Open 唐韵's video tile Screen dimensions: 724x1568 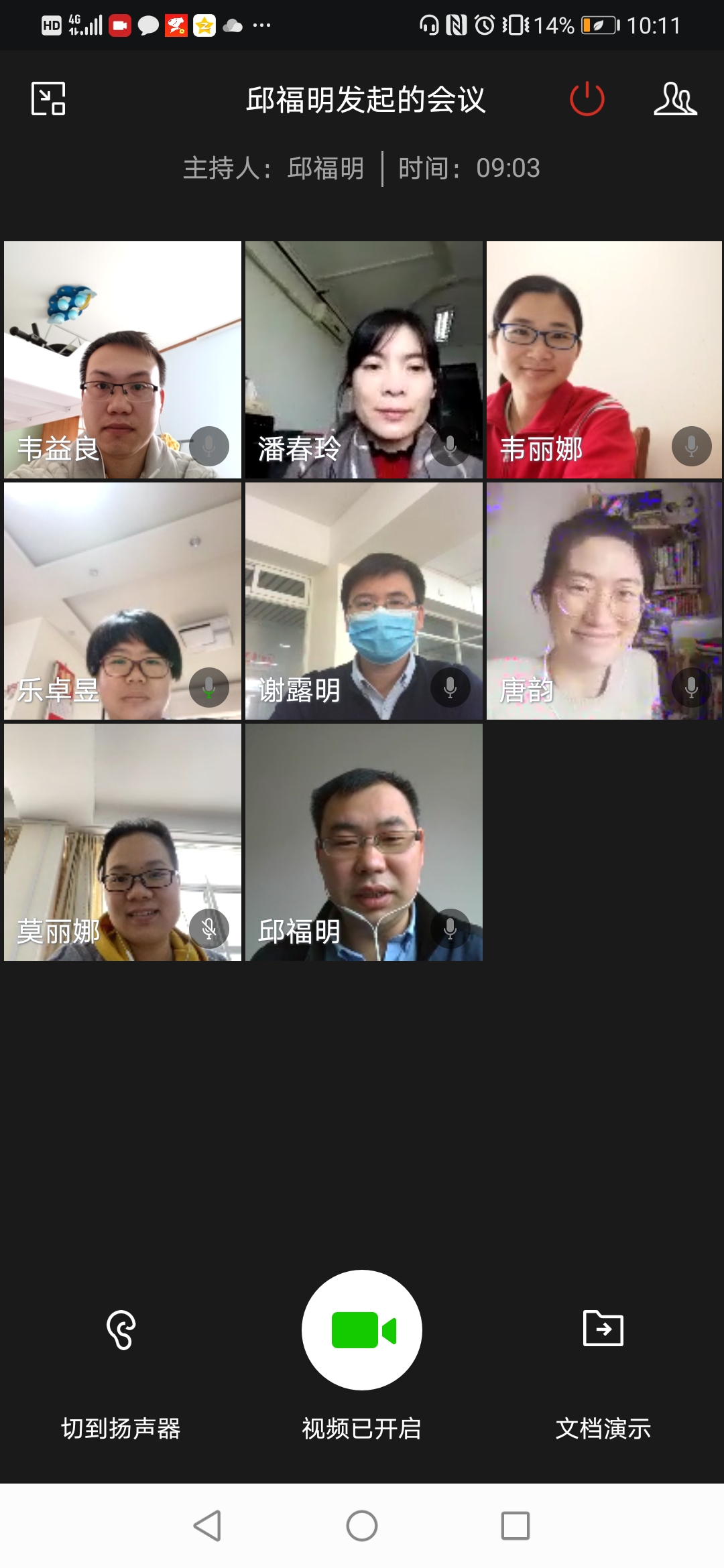604,600
